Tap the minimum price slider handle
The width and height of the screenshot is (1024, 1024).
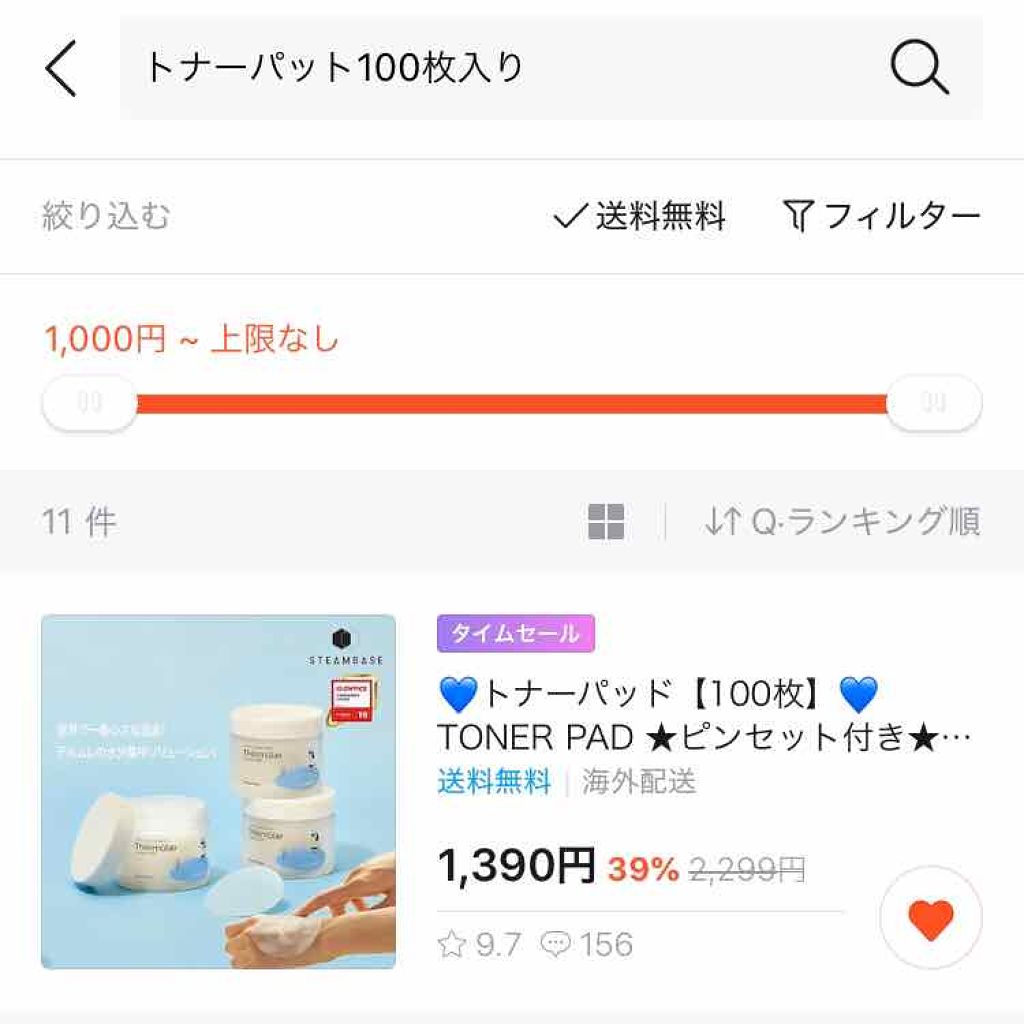89,403
